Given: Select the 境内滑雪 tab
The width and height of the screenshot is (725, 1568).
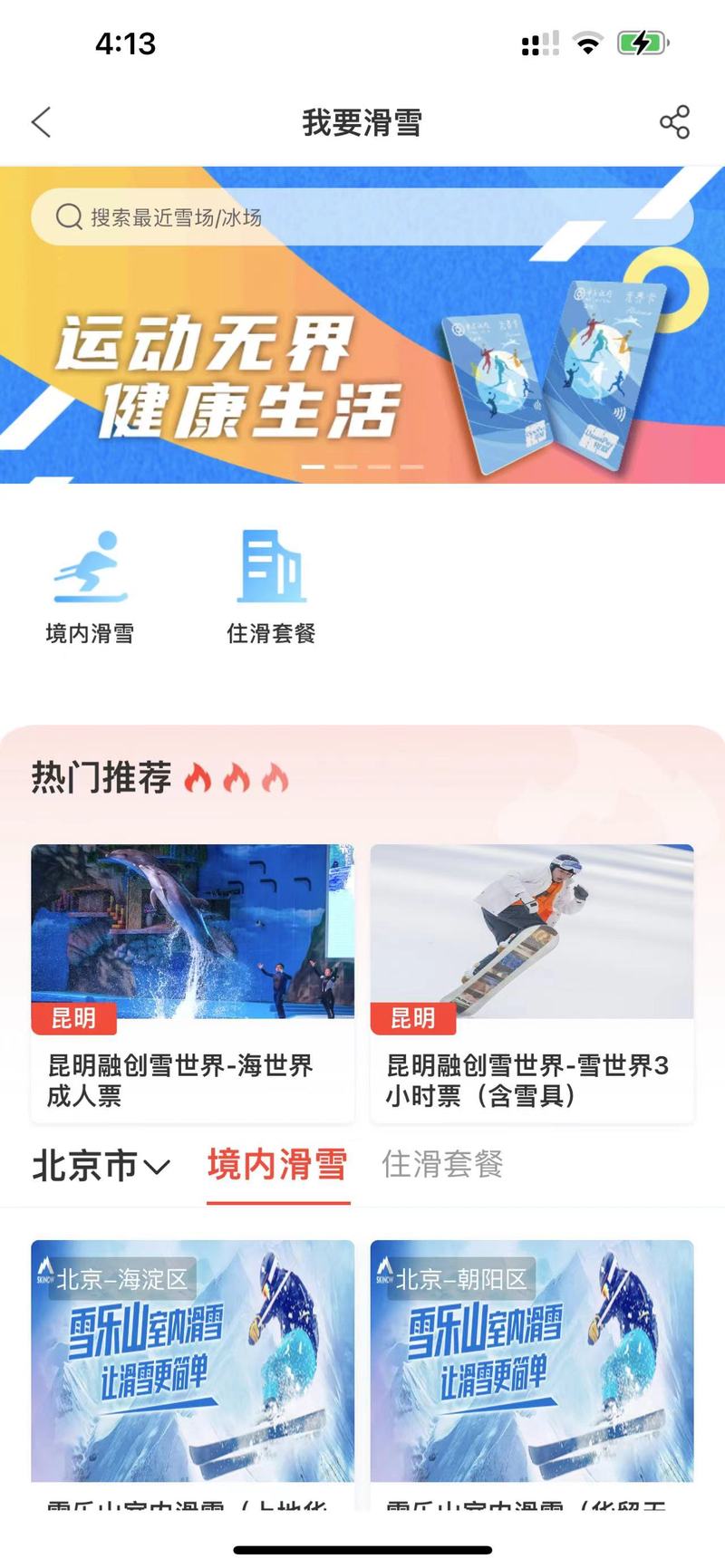Looking at the screenshot, I should 277,1165.
